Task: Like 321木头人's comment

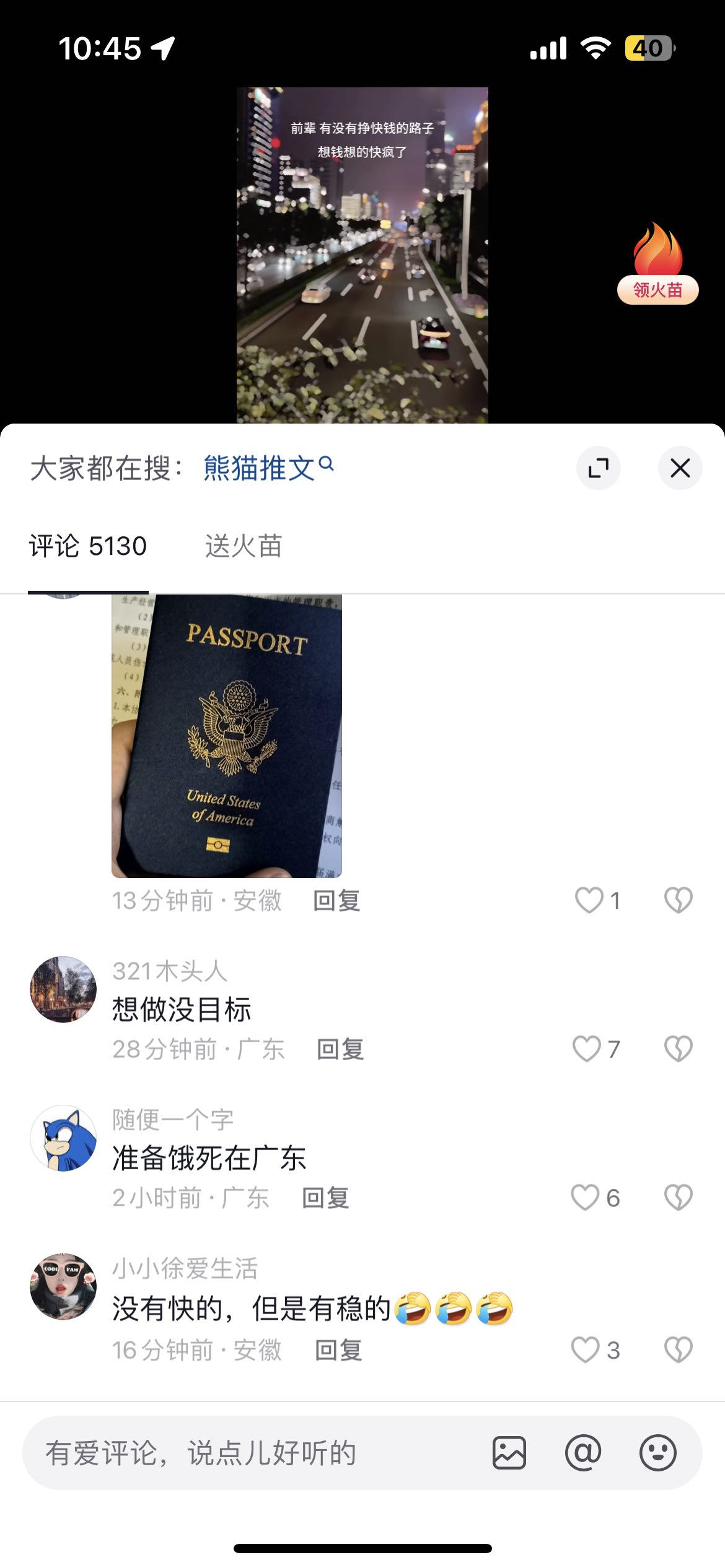Action: click(586, 1049)
